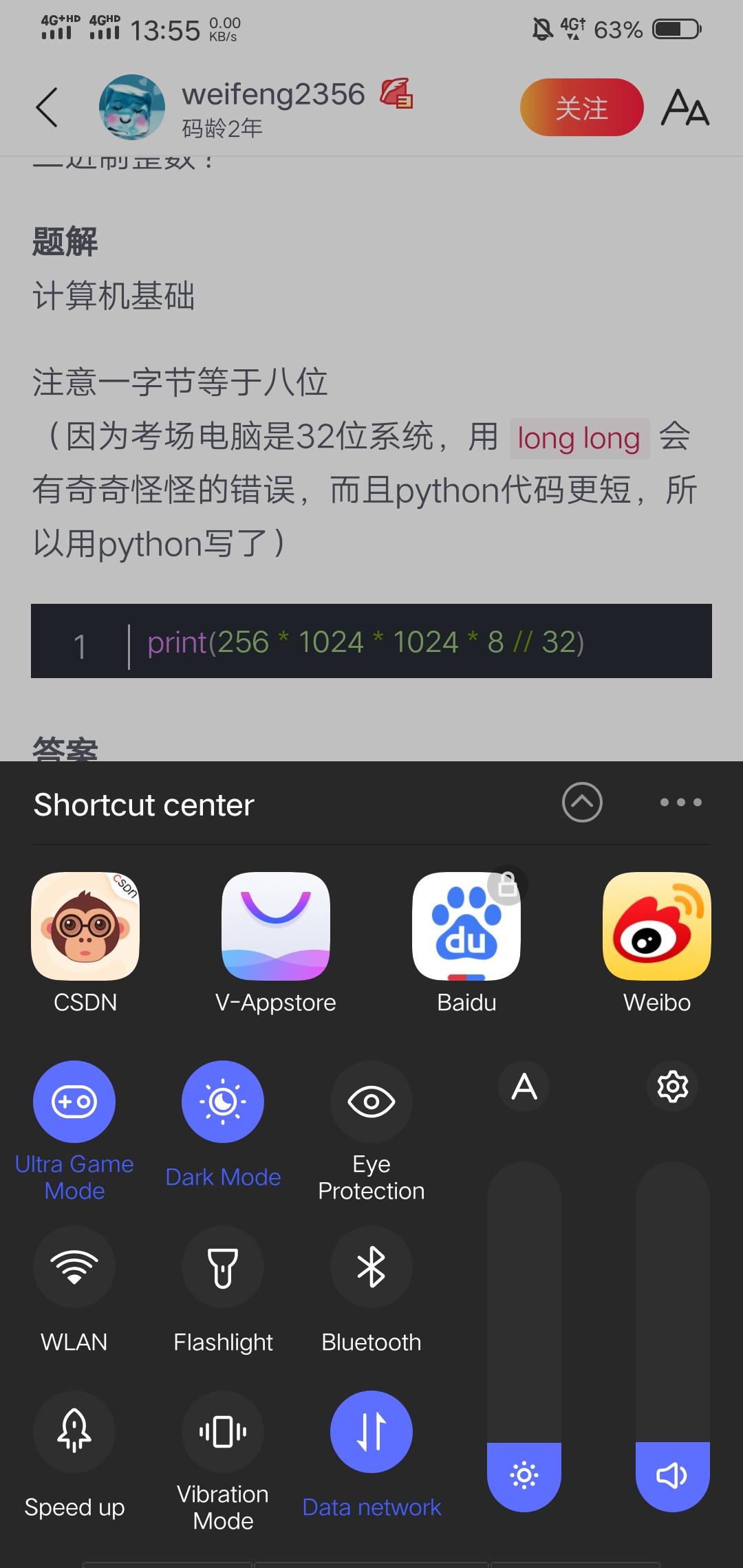Turn on WLAN

point(74,1267)
